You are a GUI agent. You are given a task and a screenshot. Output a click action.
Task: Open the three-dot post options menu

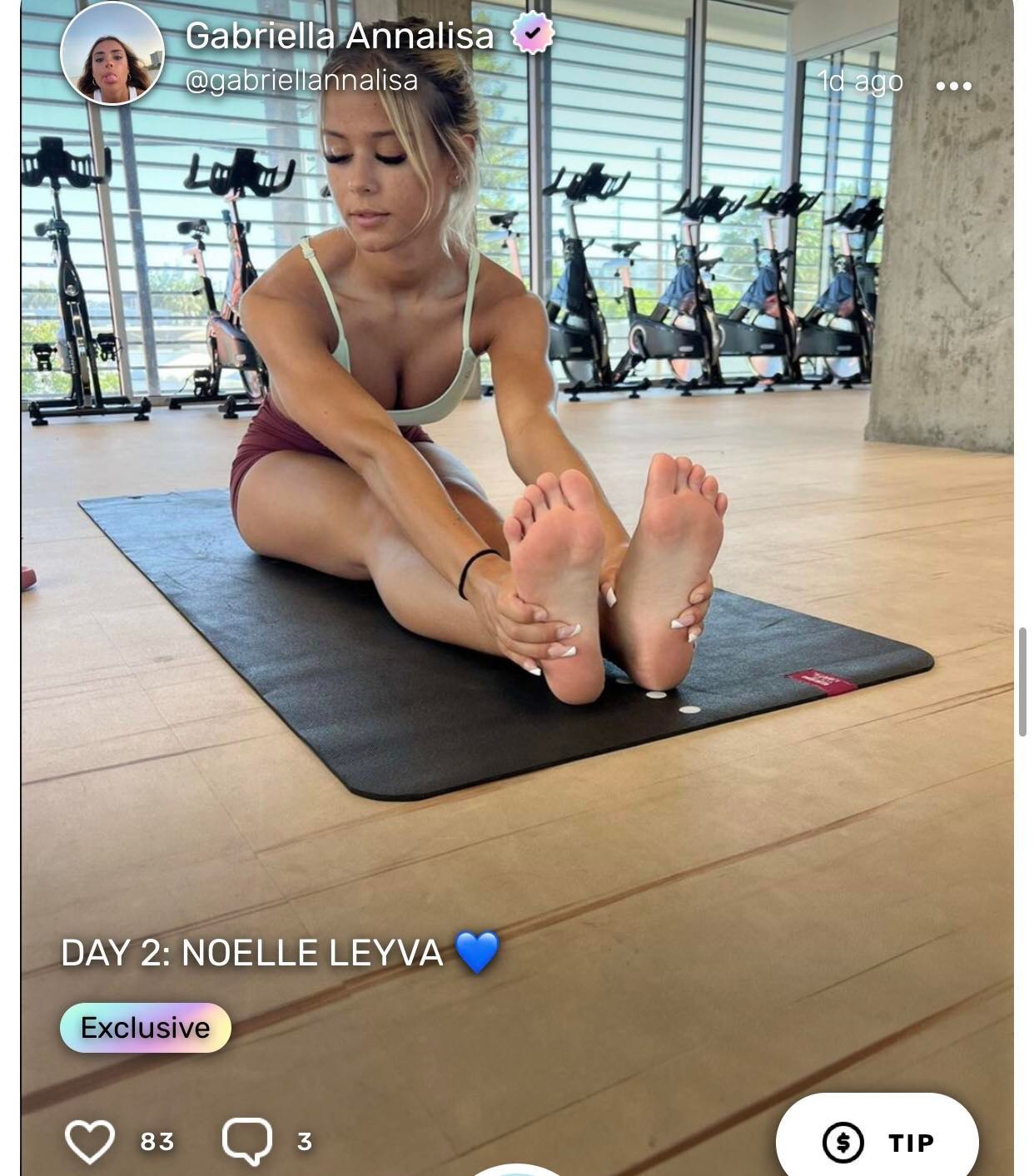coord(953,85)
